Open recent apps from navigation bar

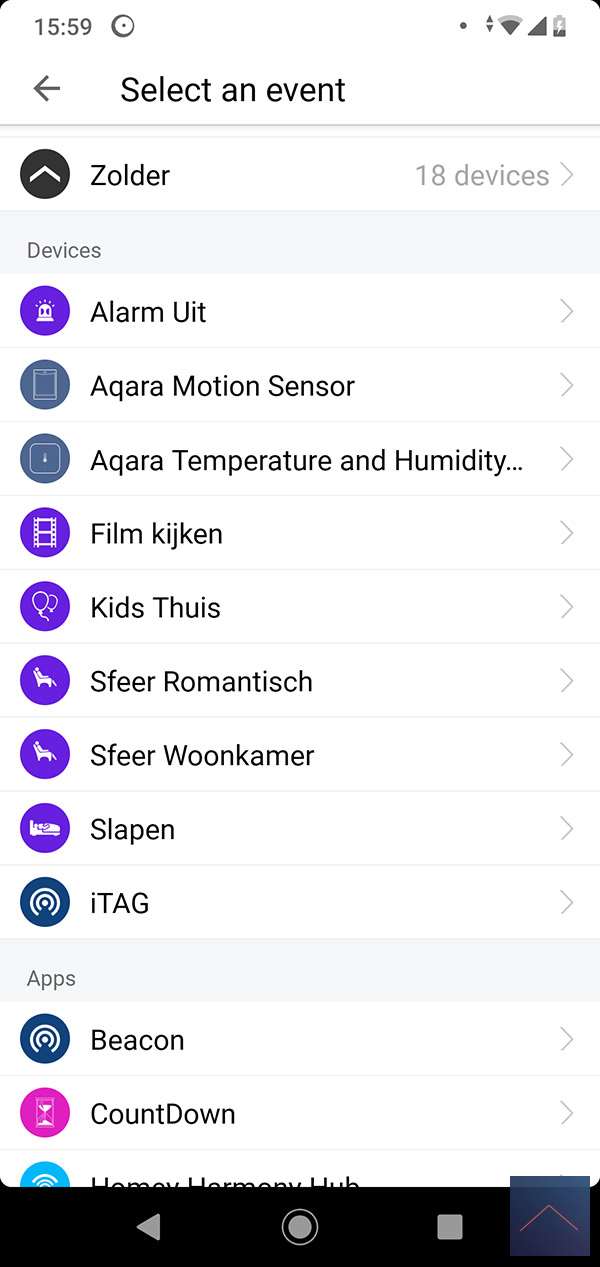coord(450,1227)
